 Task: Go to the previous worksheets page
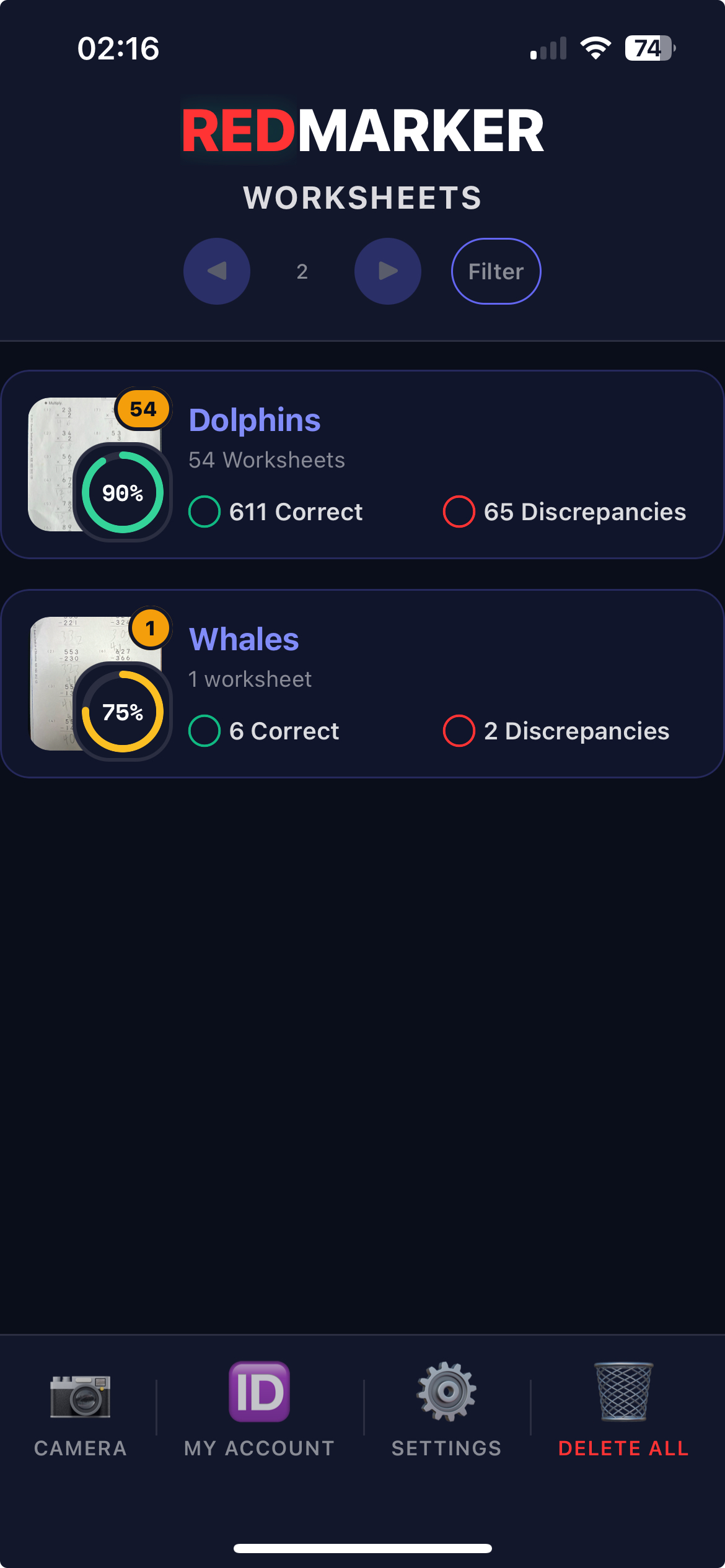coord(217,271)
